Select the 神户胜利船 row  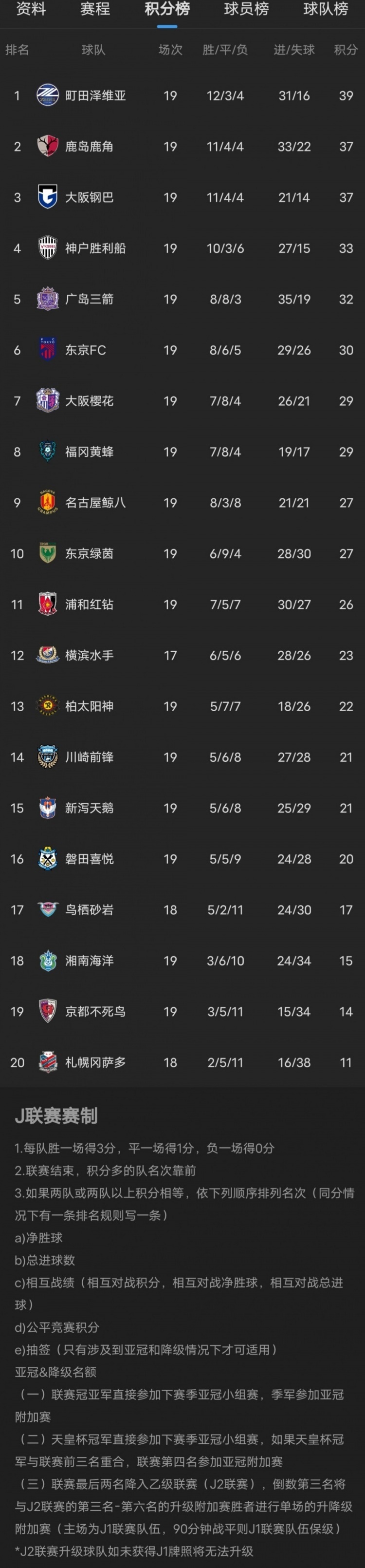click(x=95, y=248)
